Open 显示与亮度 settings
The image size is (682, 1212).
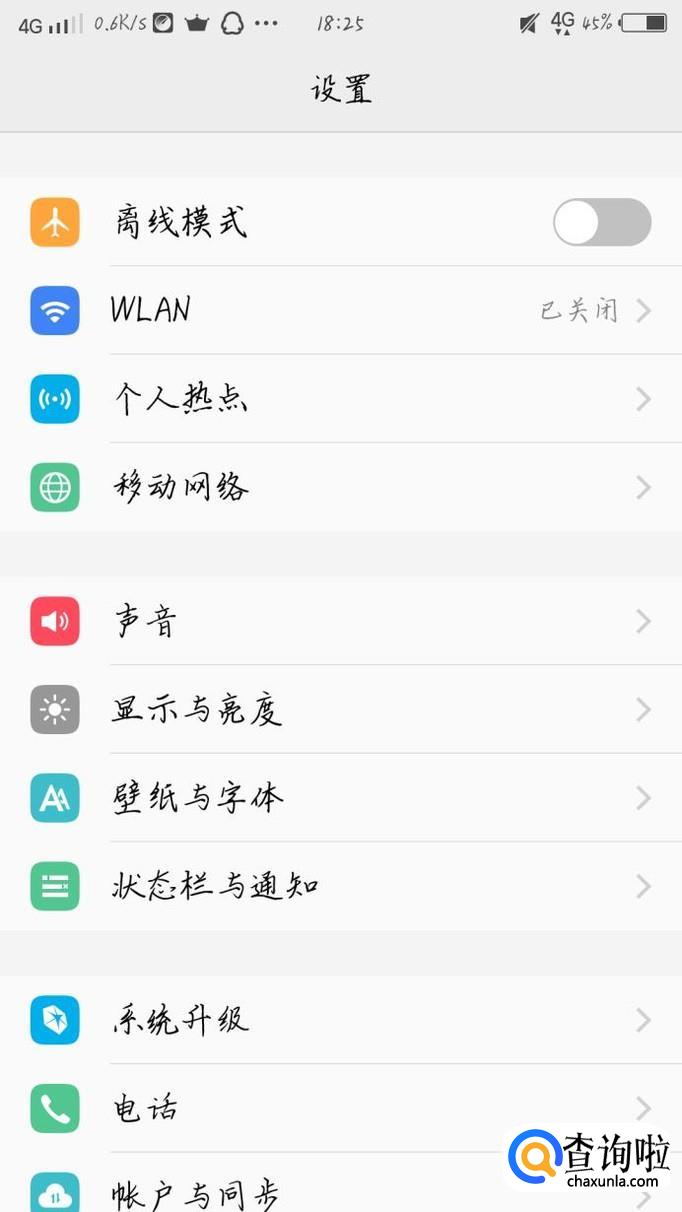(340, 710)
